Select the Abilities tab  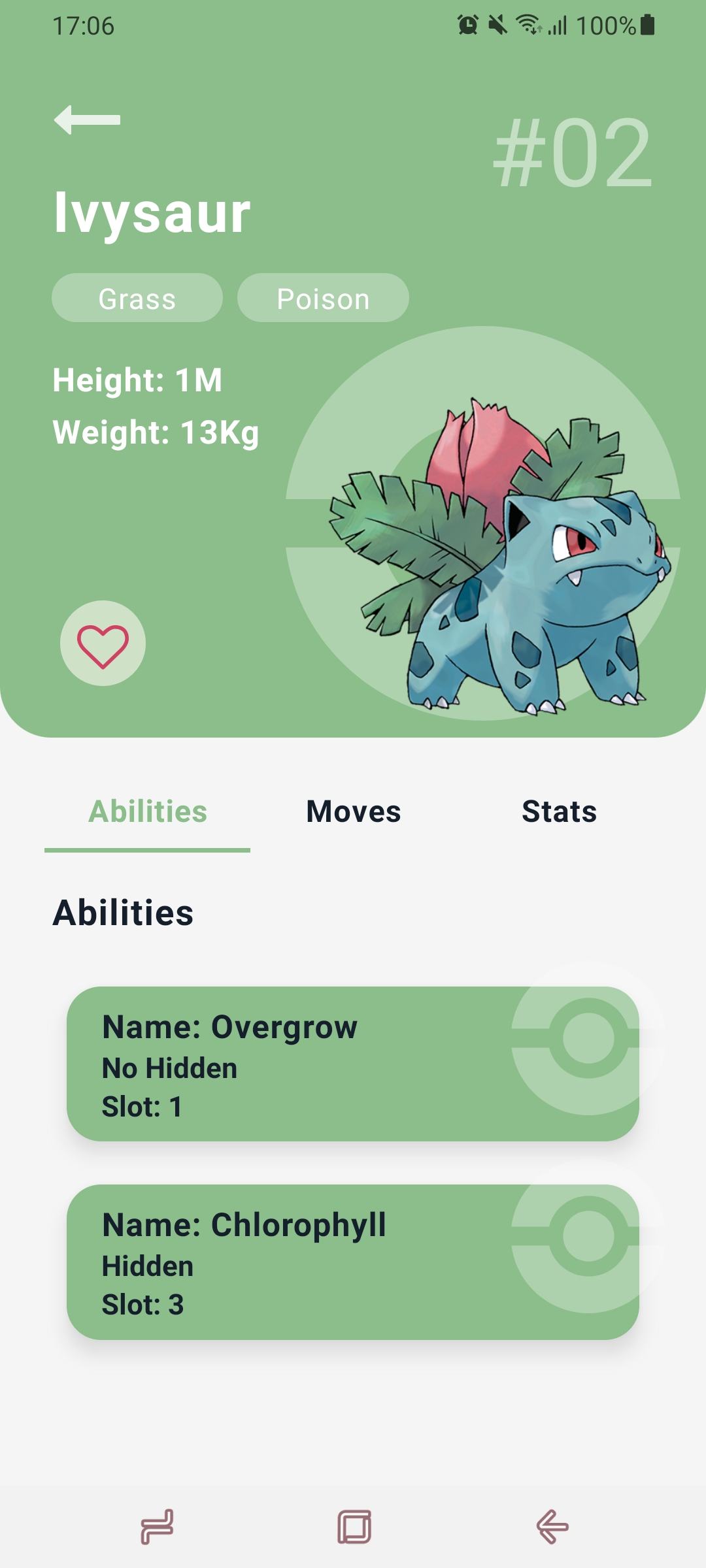tap(148, 812)
